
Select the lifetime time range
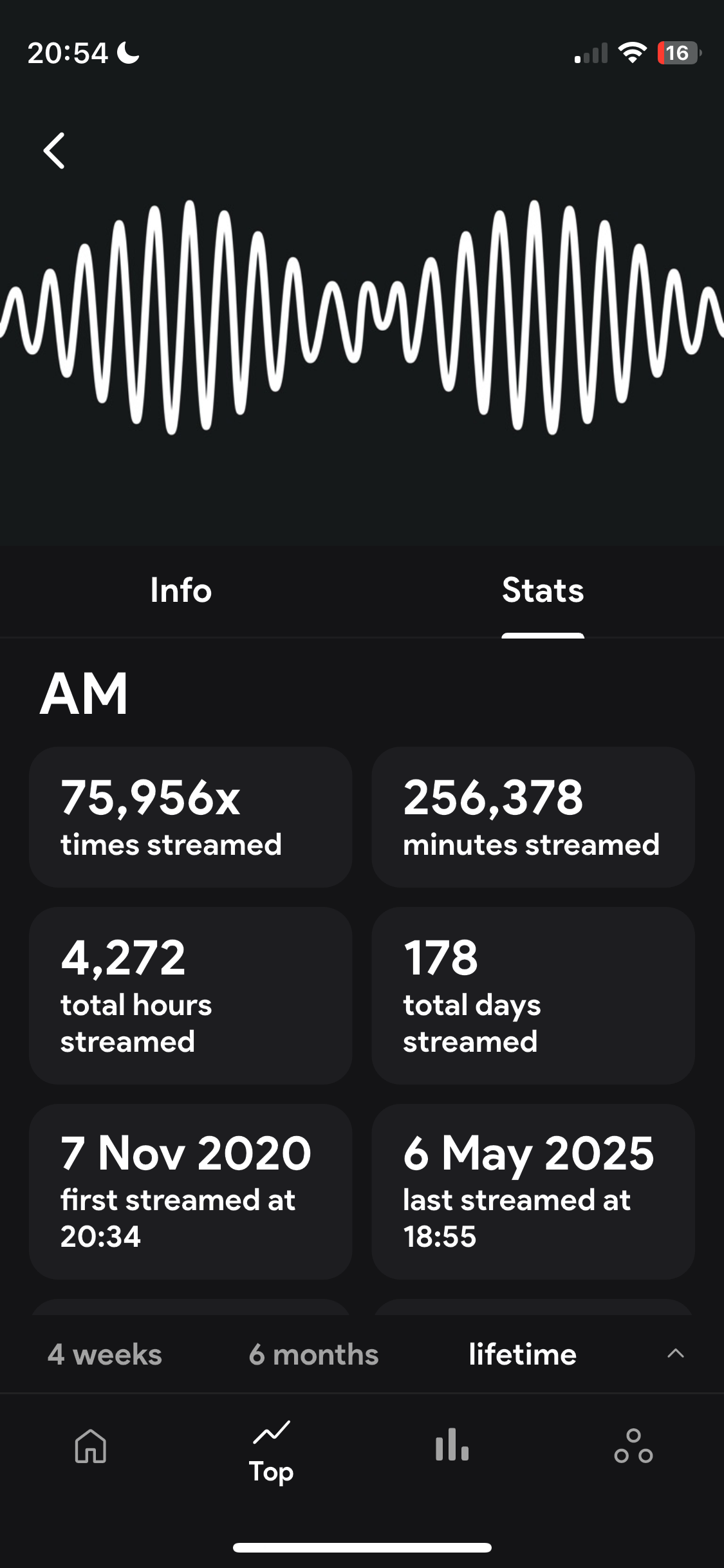tap(523, 1354)
